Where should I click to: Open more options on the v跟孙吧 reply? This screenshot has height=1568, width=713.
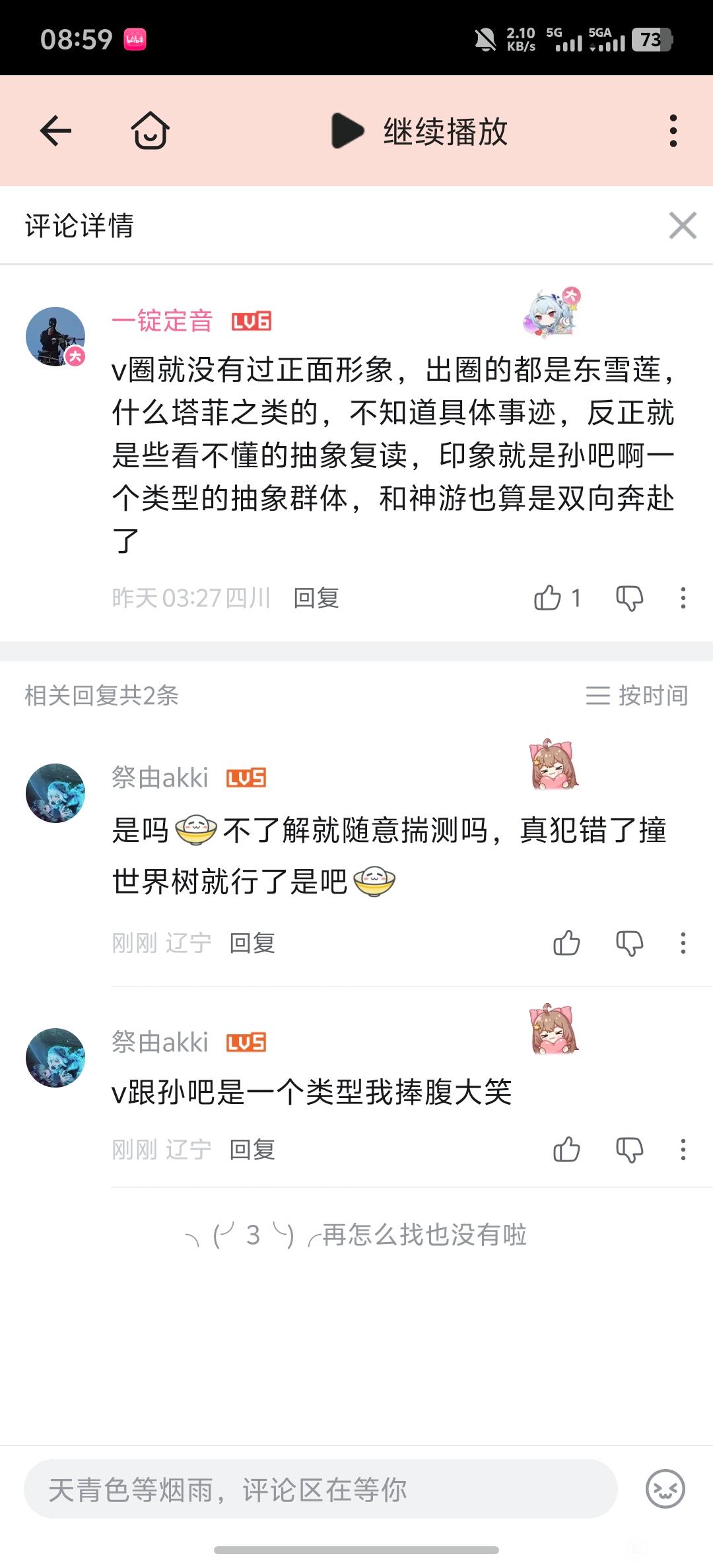click(683, 1150)
